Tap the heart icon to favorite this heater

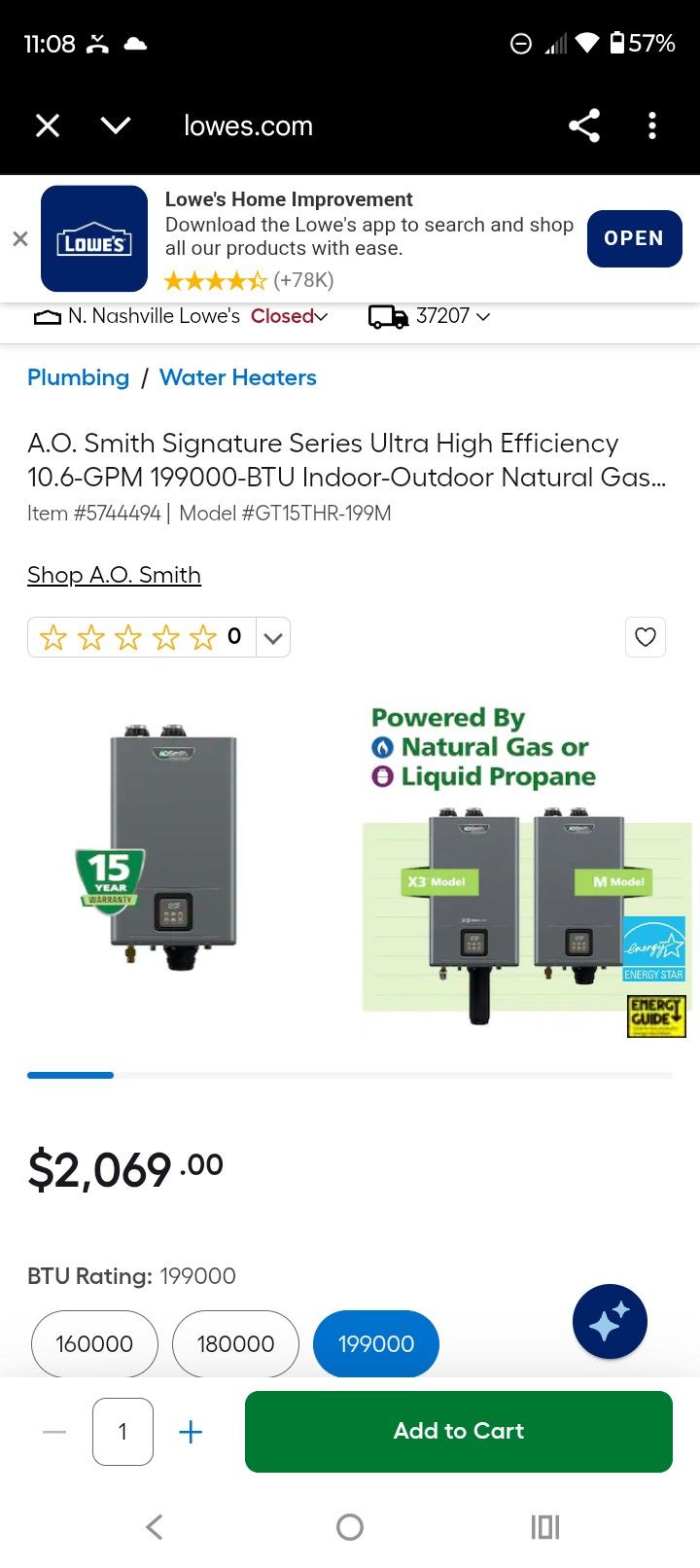(x=645, y=637)
